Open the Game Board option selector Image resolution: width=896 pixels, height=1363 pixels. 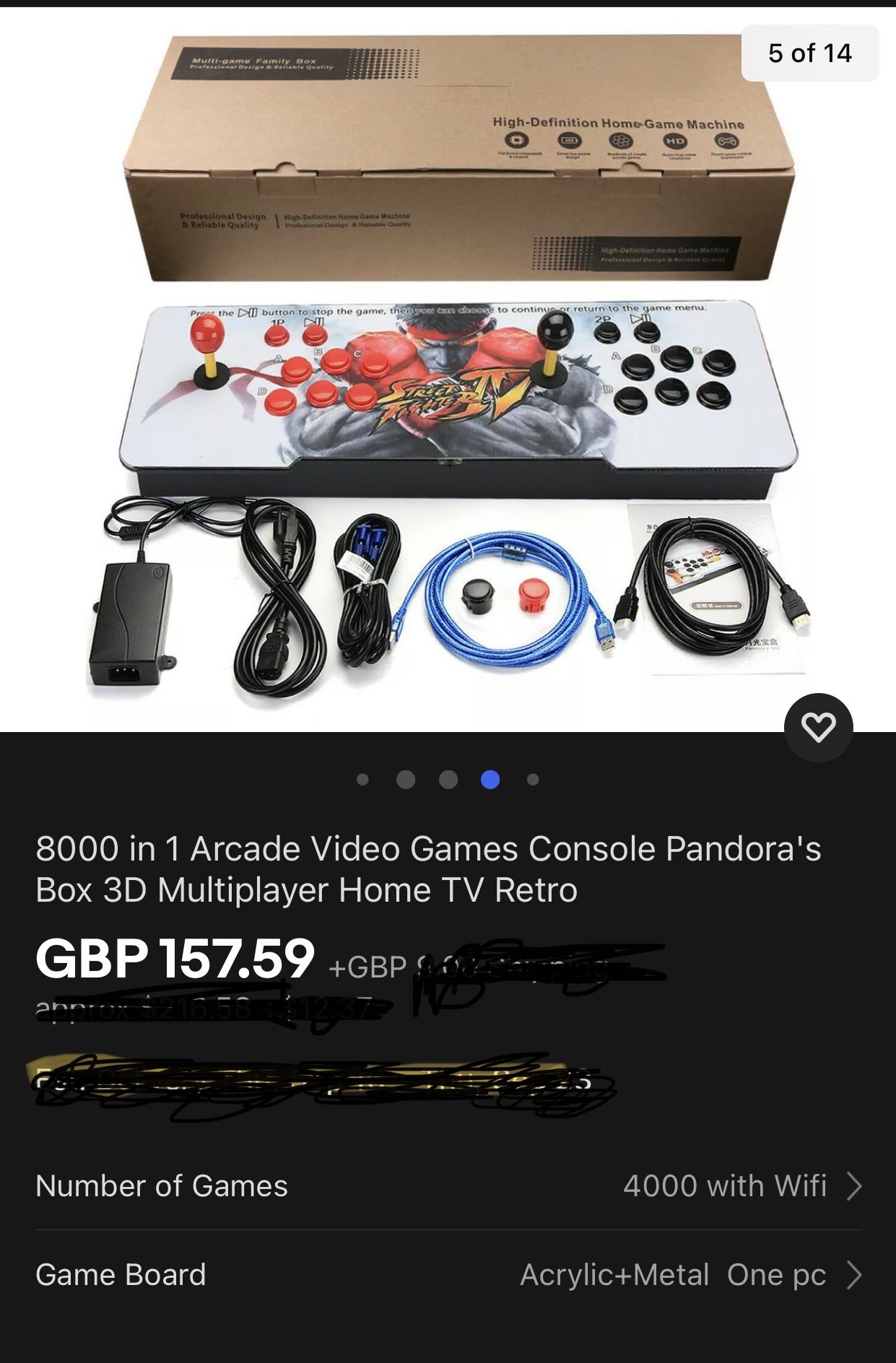click(448, 1274)
